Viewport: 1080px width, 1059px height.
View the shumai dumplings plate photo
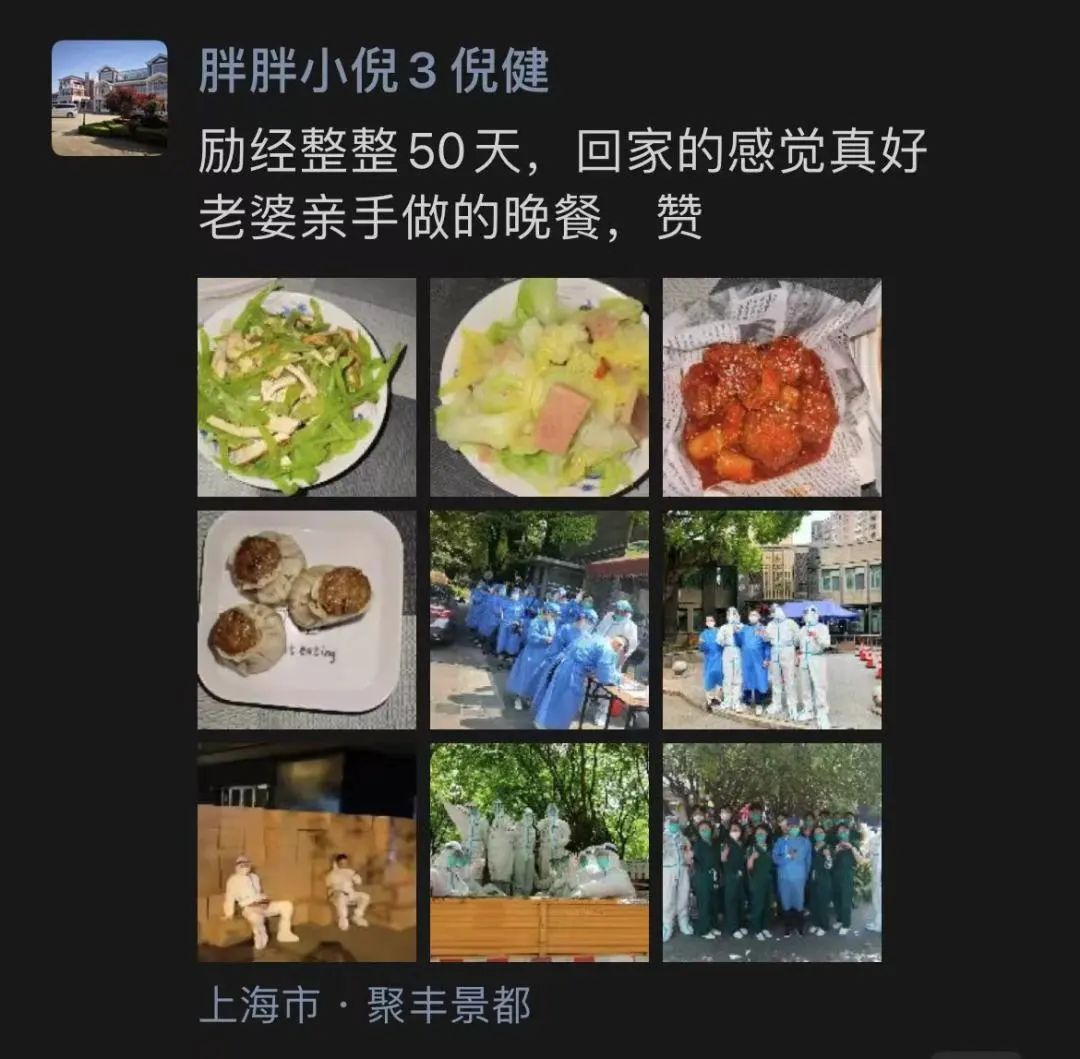pos(306,620)
